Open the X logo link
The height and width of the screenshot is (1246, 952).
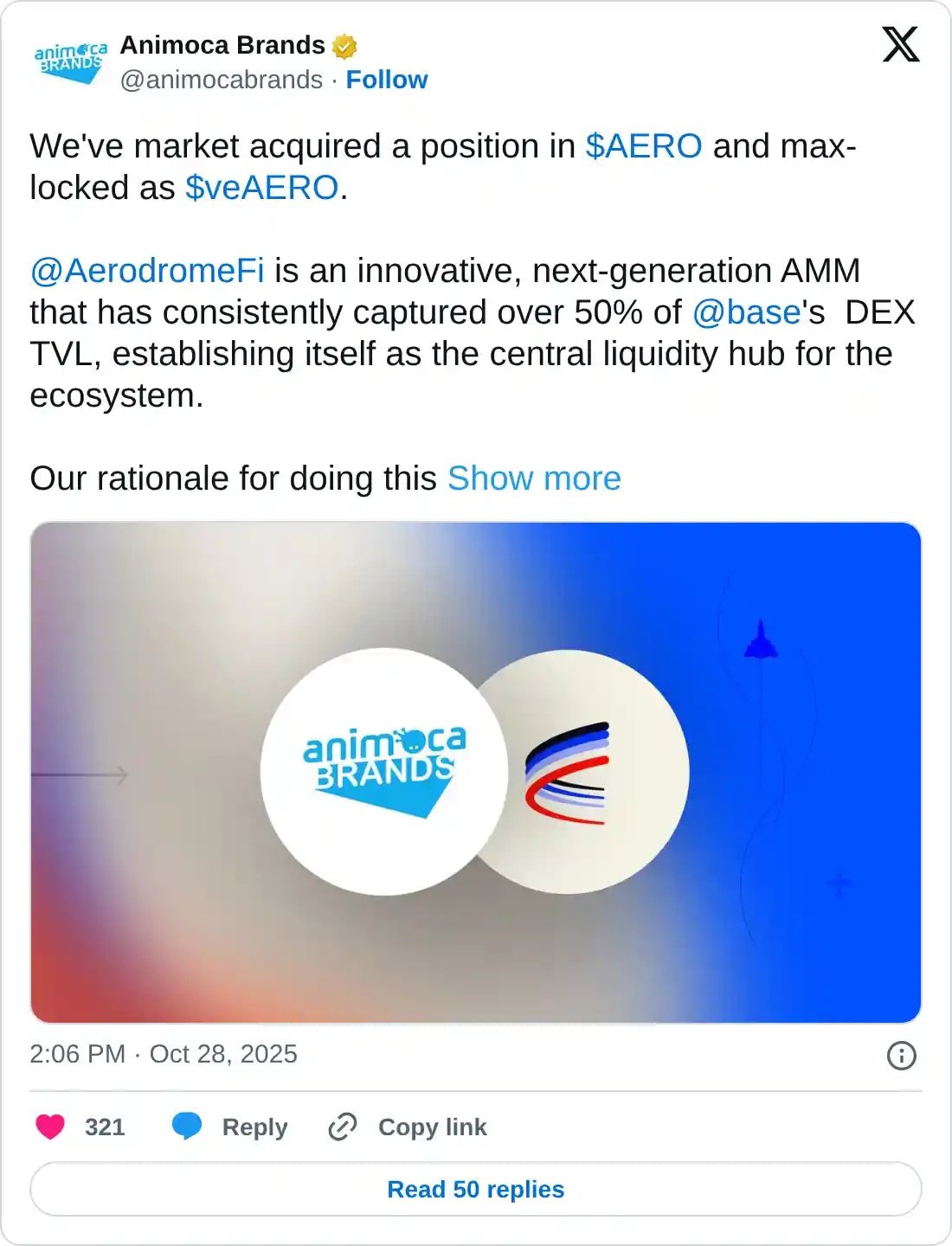[900, 44]
